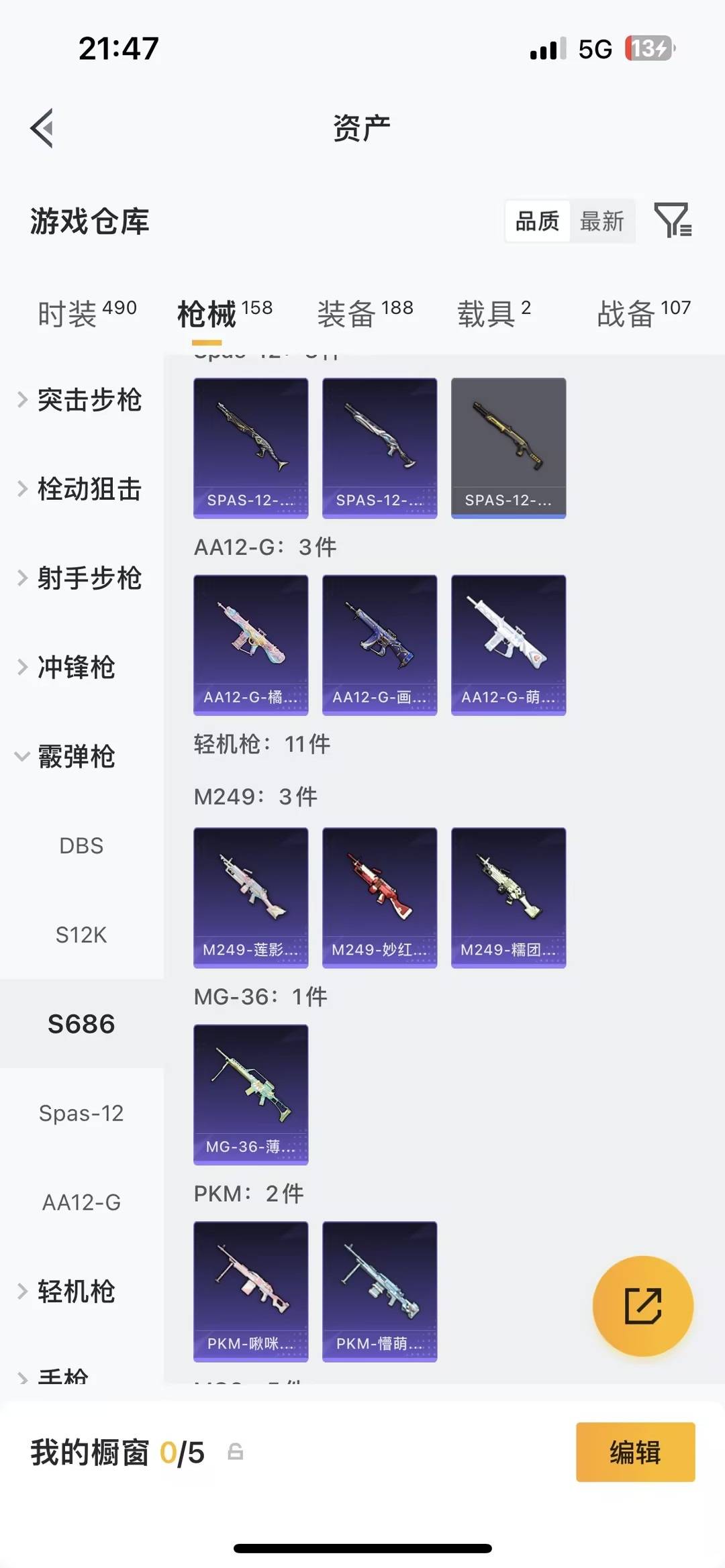Expand the 突击步枪 category
This screenshot has height=1568, width=725.
[x=89, y=400]
